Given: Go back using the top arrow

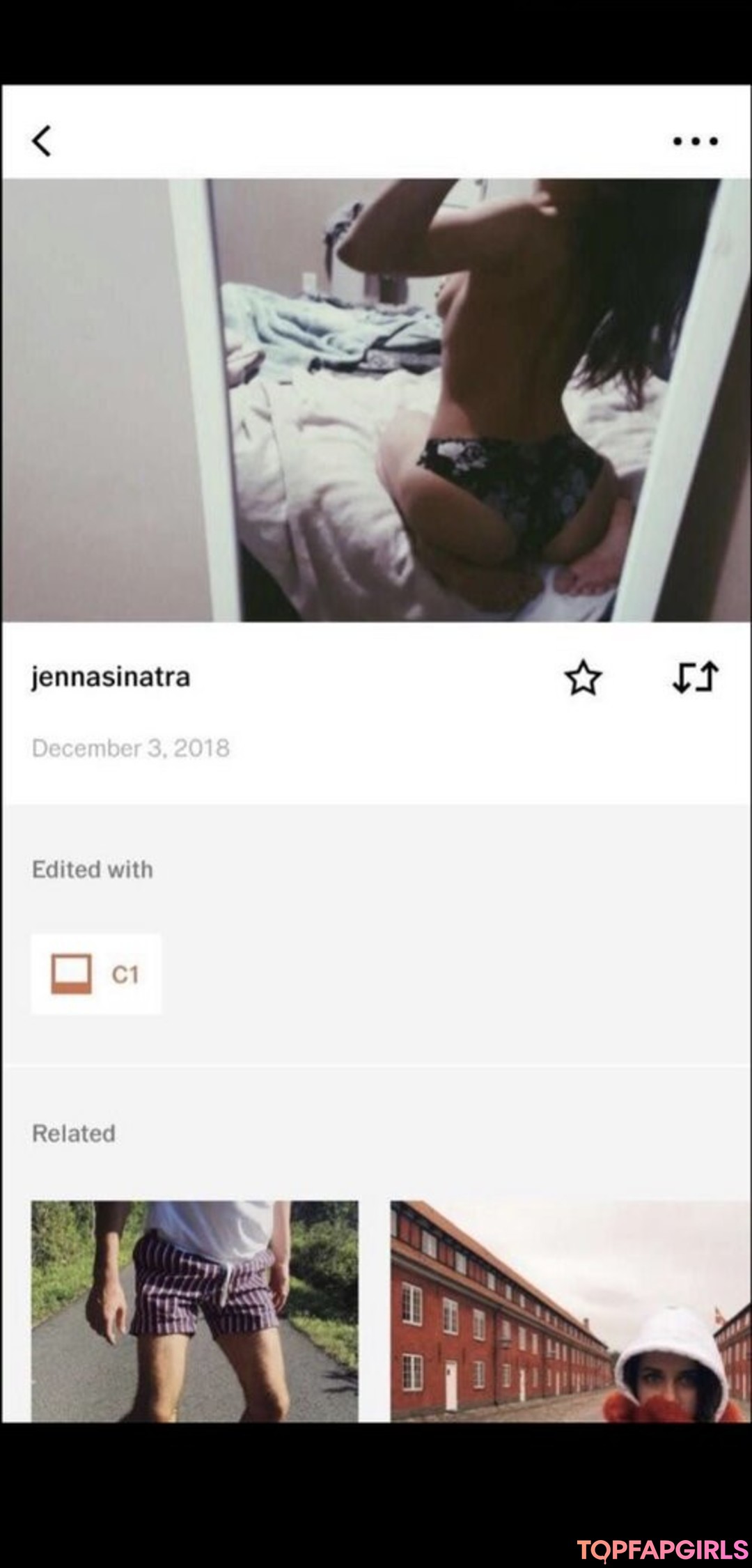Looking at the screenshot, I should [42, 141].
